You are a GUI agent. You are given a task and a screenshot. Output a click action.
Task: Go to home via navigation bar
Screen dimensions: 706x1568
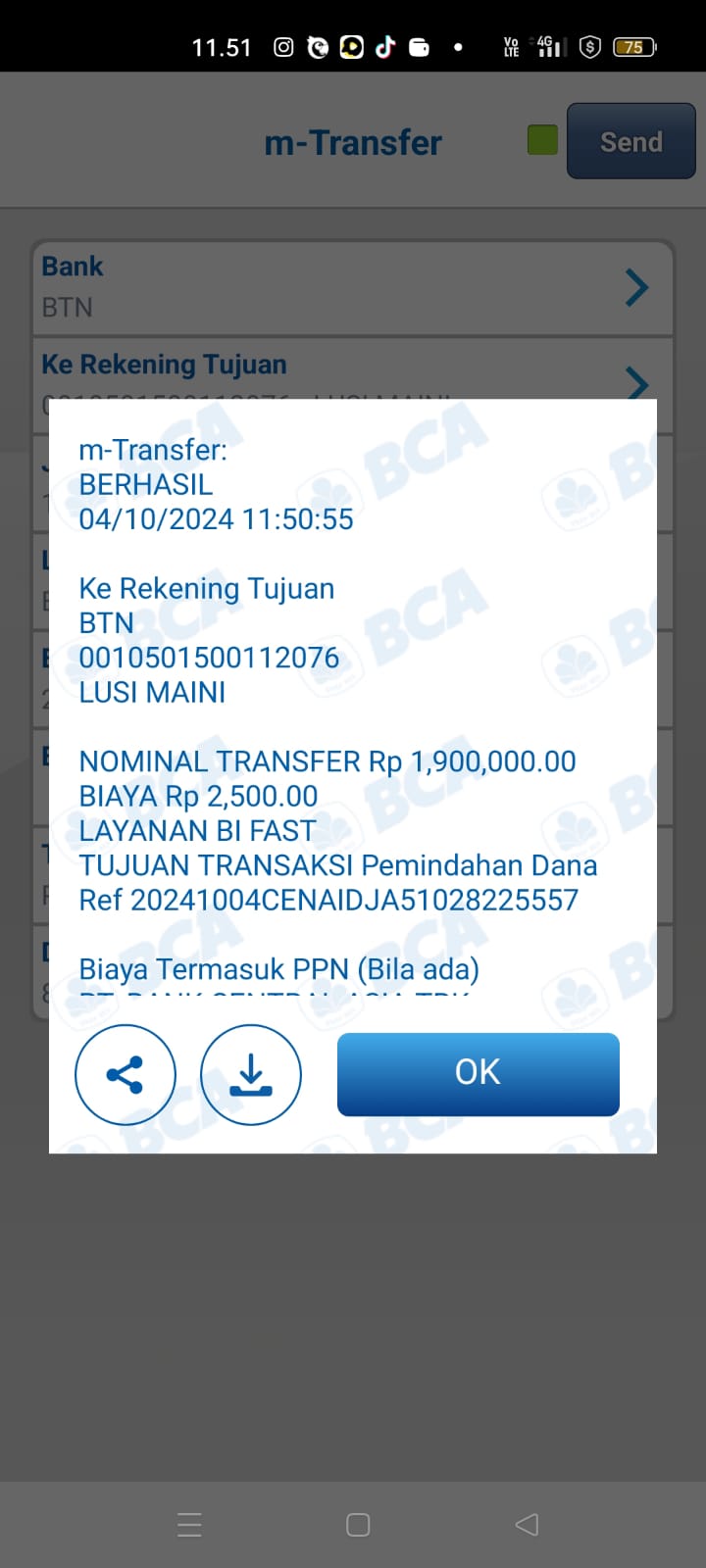[x=358, y=1525]
